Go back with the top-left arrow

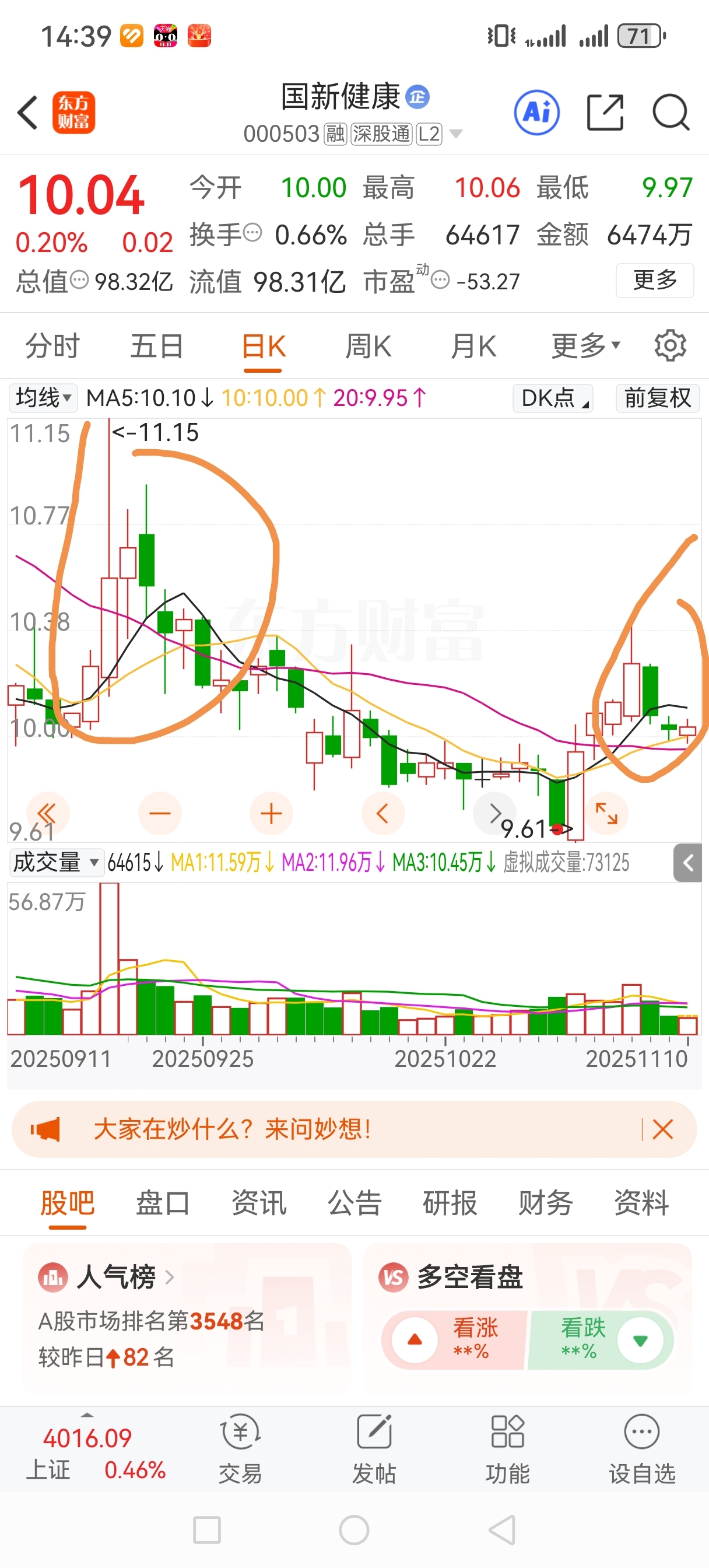click(28, 113)
